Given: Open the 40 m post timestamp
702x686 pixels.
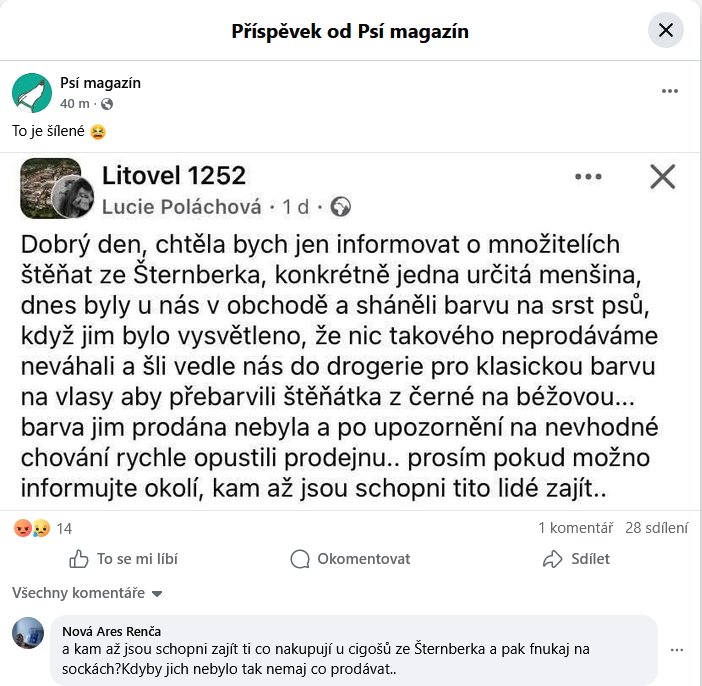Looking at the screenshot, I should 75,103.
